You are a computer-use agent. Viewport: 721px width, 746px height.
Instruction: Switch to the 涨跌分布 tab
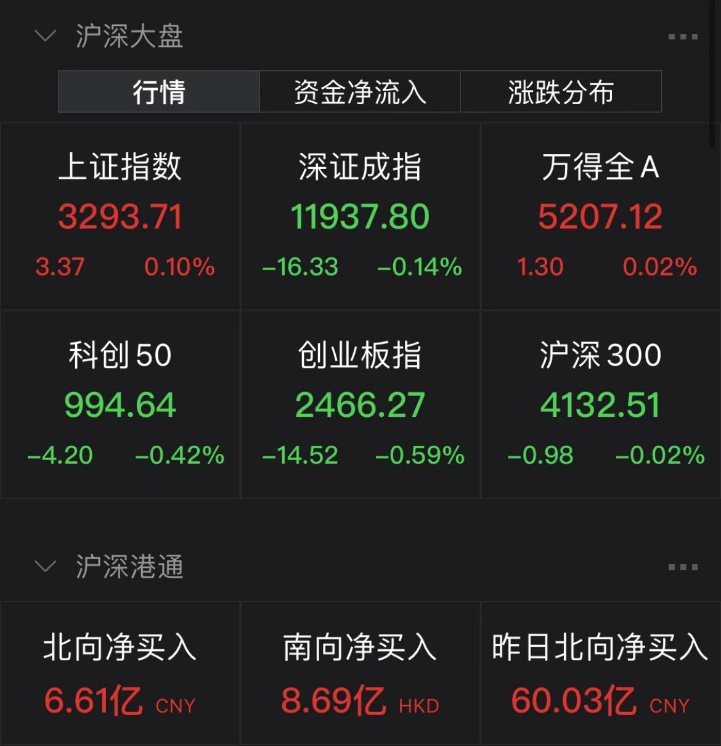tap(560, 92)
